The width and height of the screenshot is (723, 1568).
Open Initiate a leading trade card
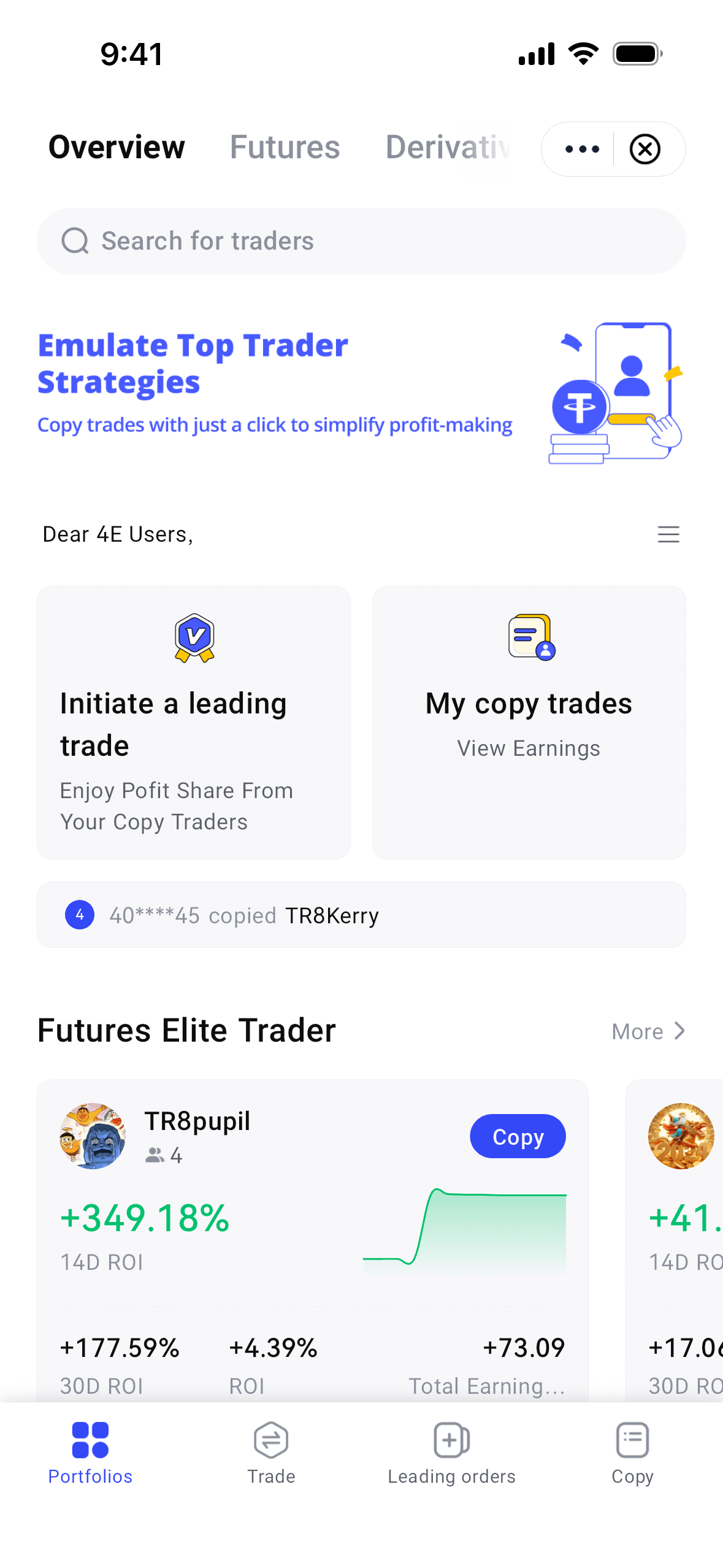click(x=194, y=722)
